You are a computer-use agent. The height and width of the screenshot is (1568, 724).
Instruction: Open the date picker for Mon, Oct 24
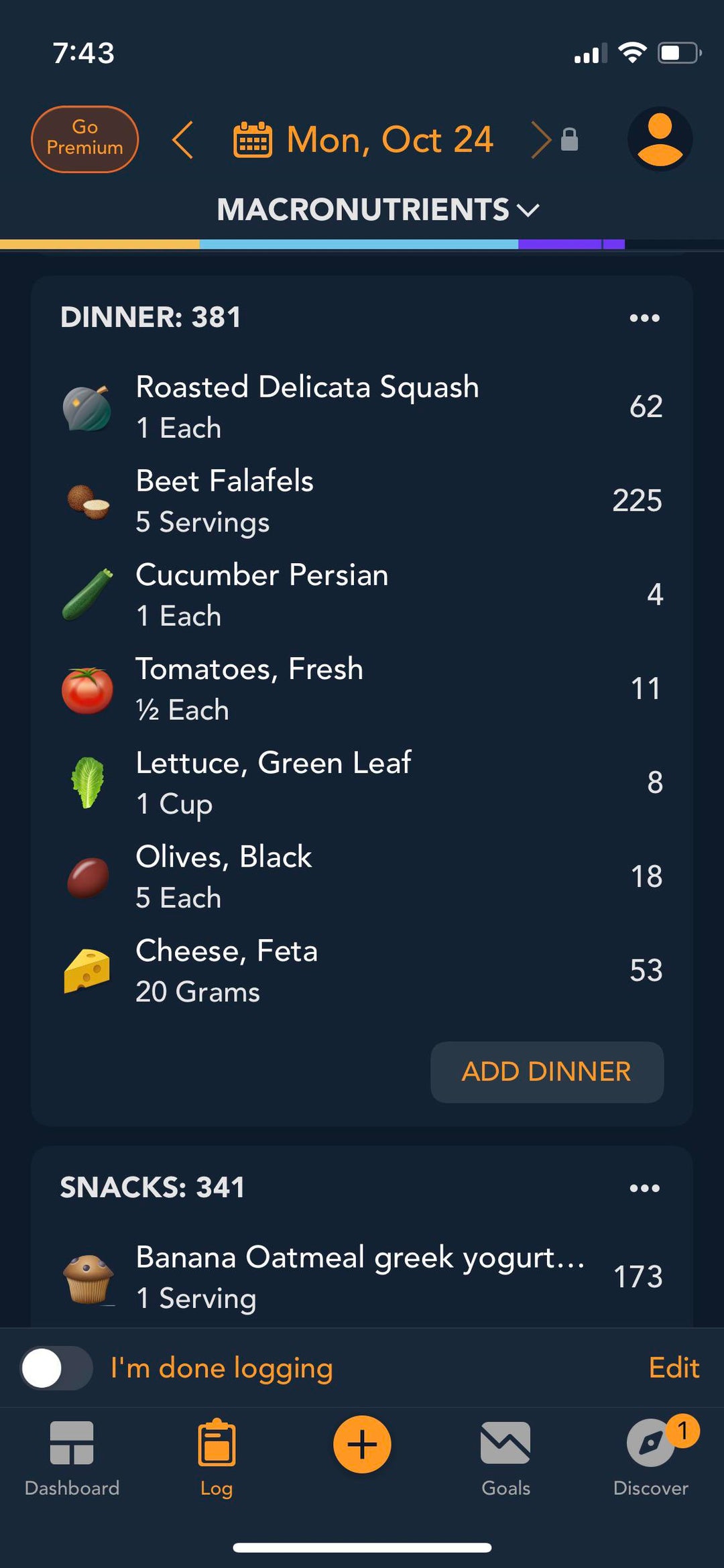[363, 139]
